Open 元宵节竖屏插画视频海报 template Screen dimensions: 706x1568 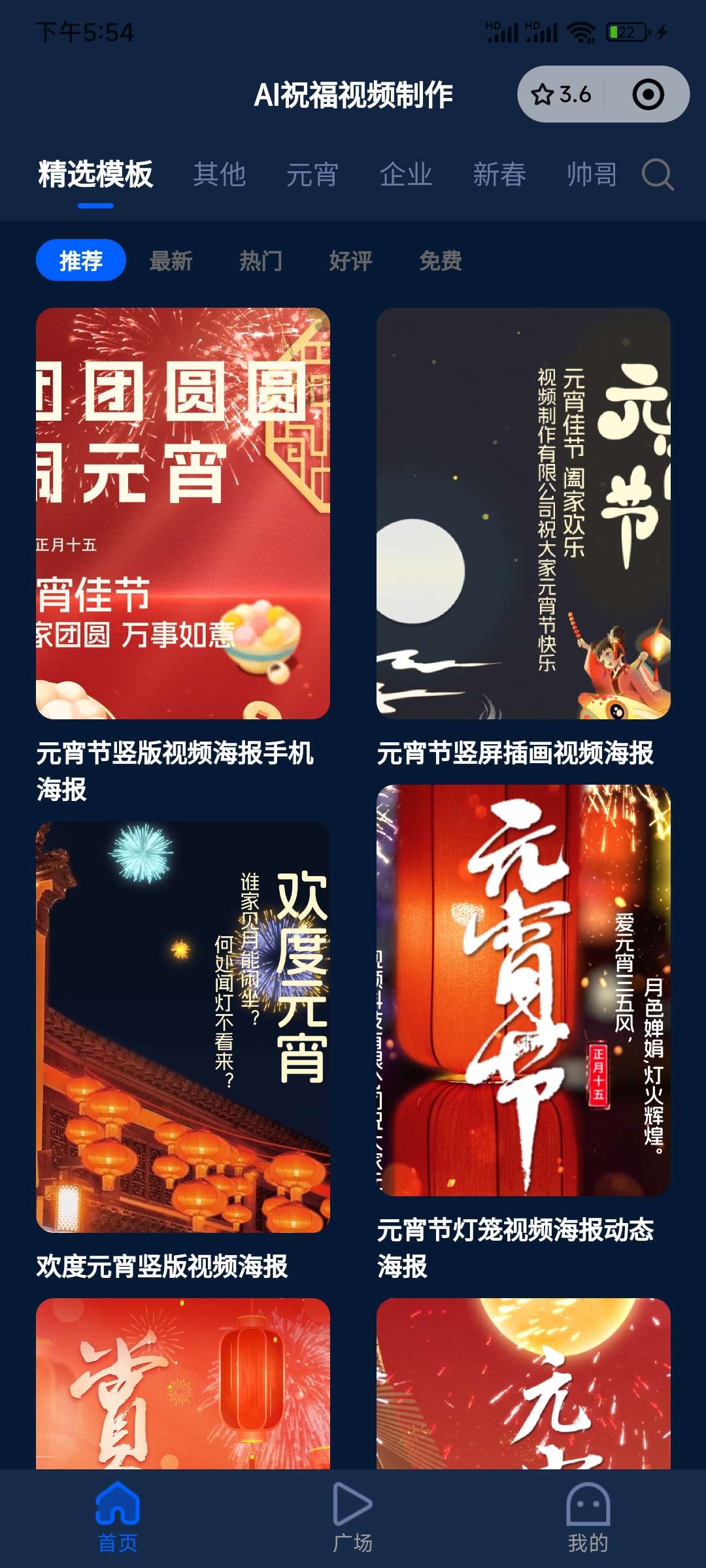click(523, 514)
